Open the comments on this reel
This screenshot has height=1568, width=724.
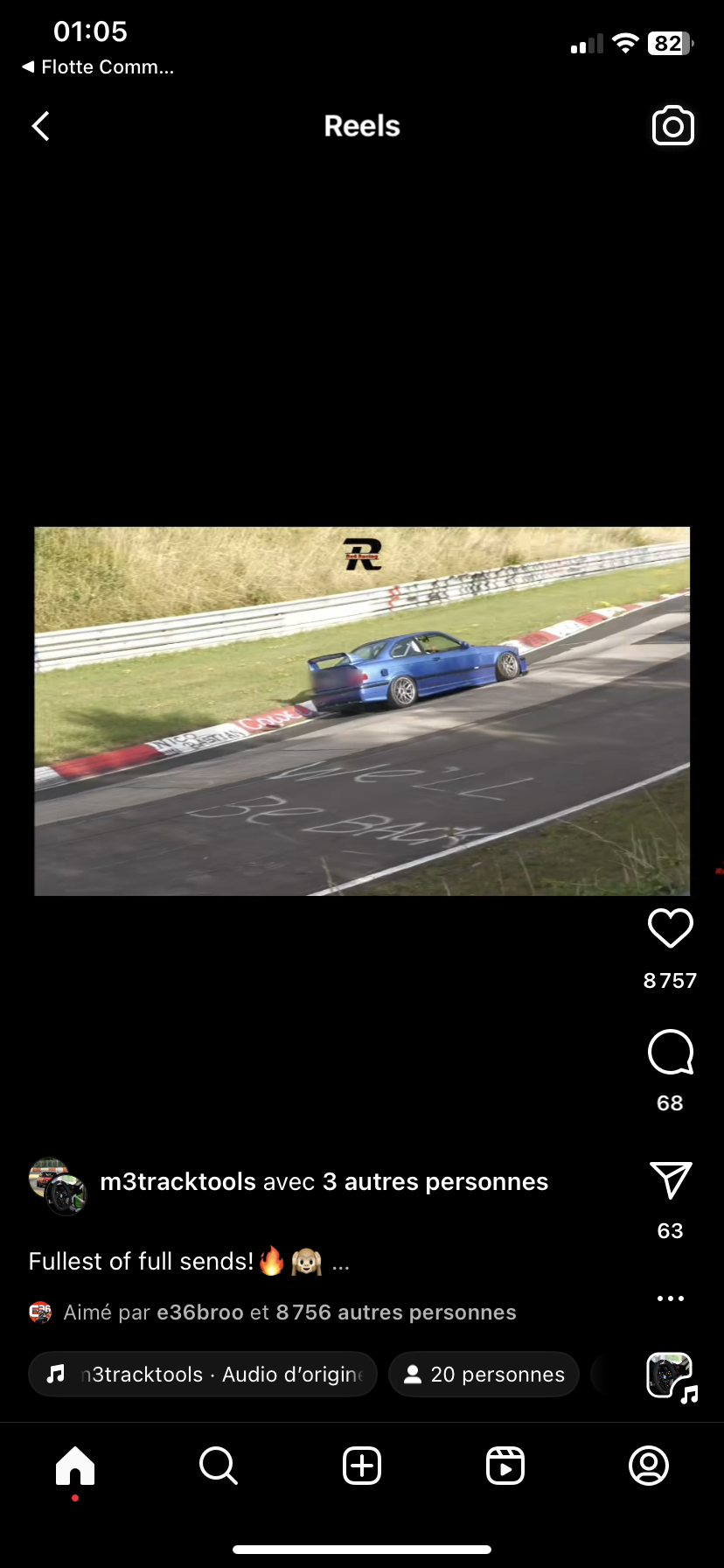pos(671,1052)
